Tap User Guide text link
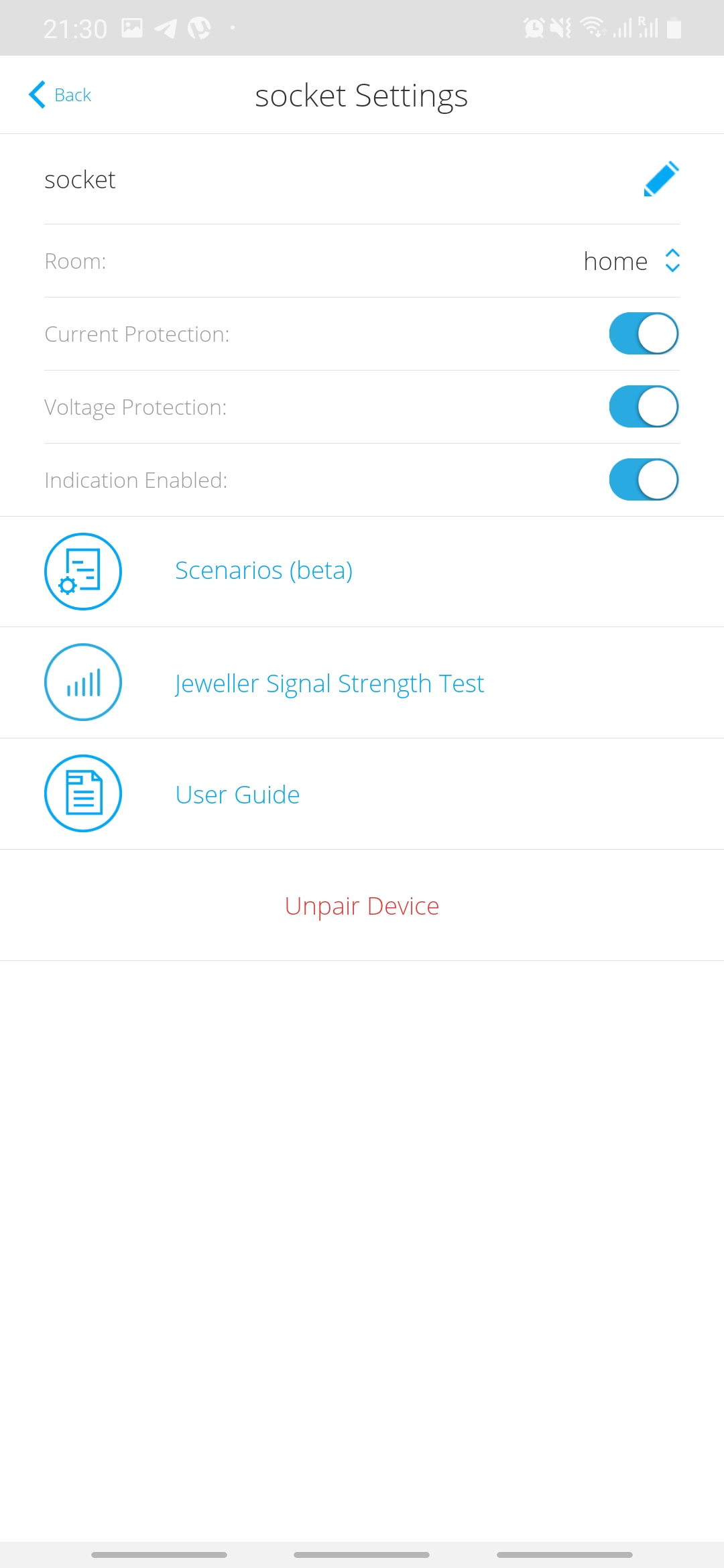This screenshot has height=1568, width=724. 237,794
